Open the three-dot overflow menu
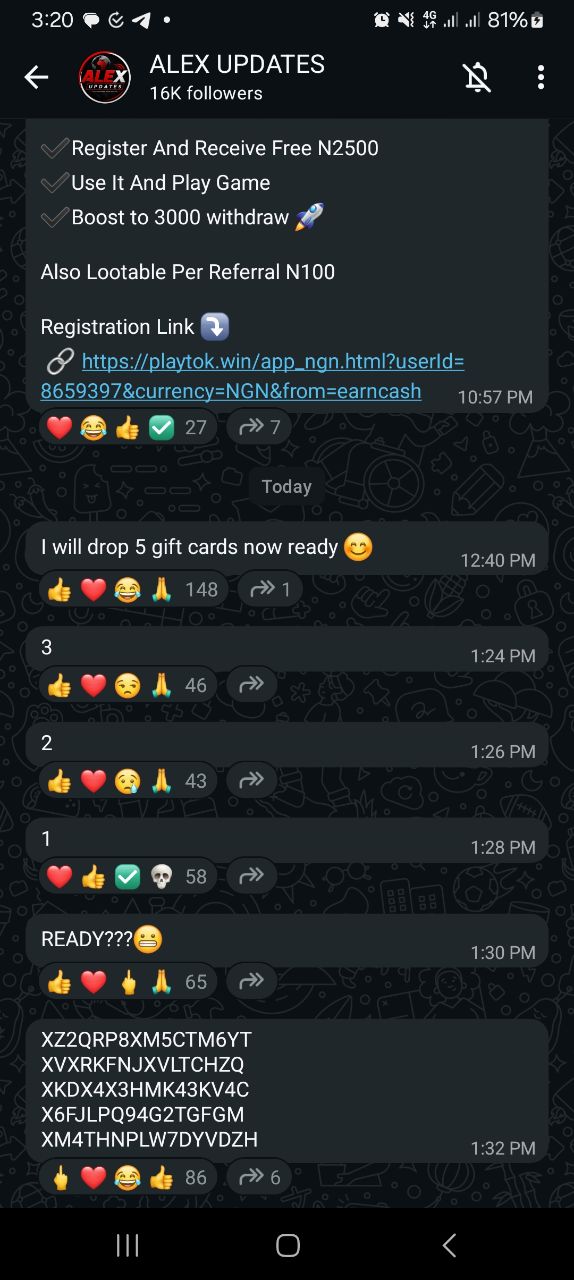The height and width of the screenshot is (1280, 574). pyautogui.click(x=540, y=77)
